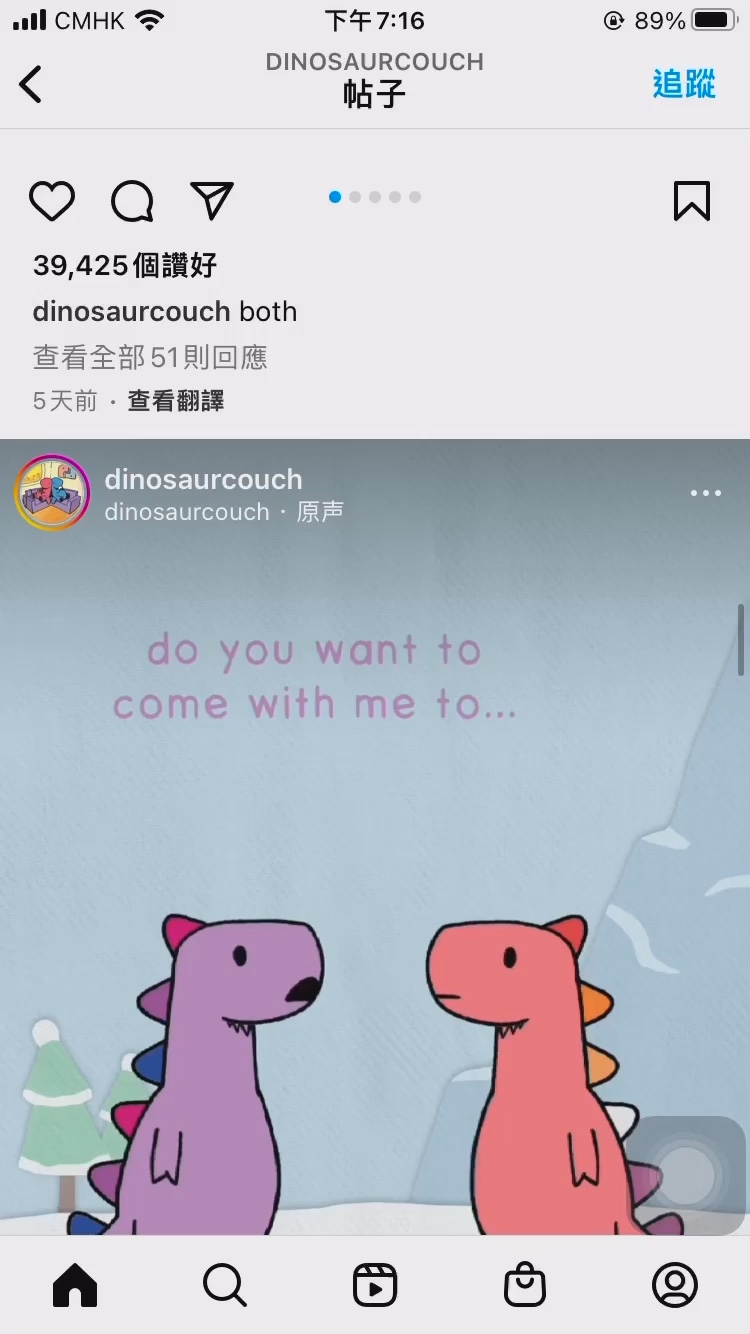This screenshot has width=750, height=1334.
Task: Open comments with the speech bubble icon
Action: tap(132, 201)
